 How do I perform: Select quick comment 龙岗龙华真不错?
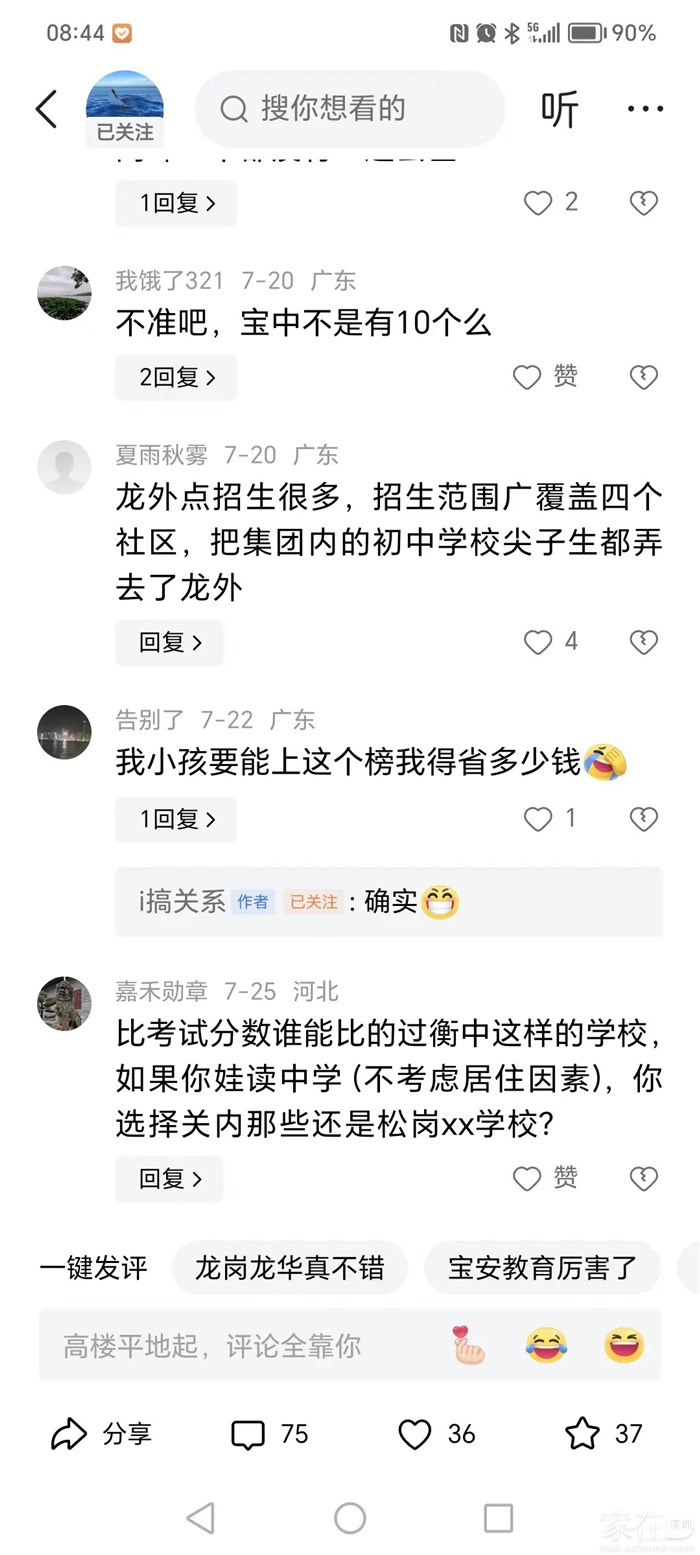click(x=290, y=1268)
